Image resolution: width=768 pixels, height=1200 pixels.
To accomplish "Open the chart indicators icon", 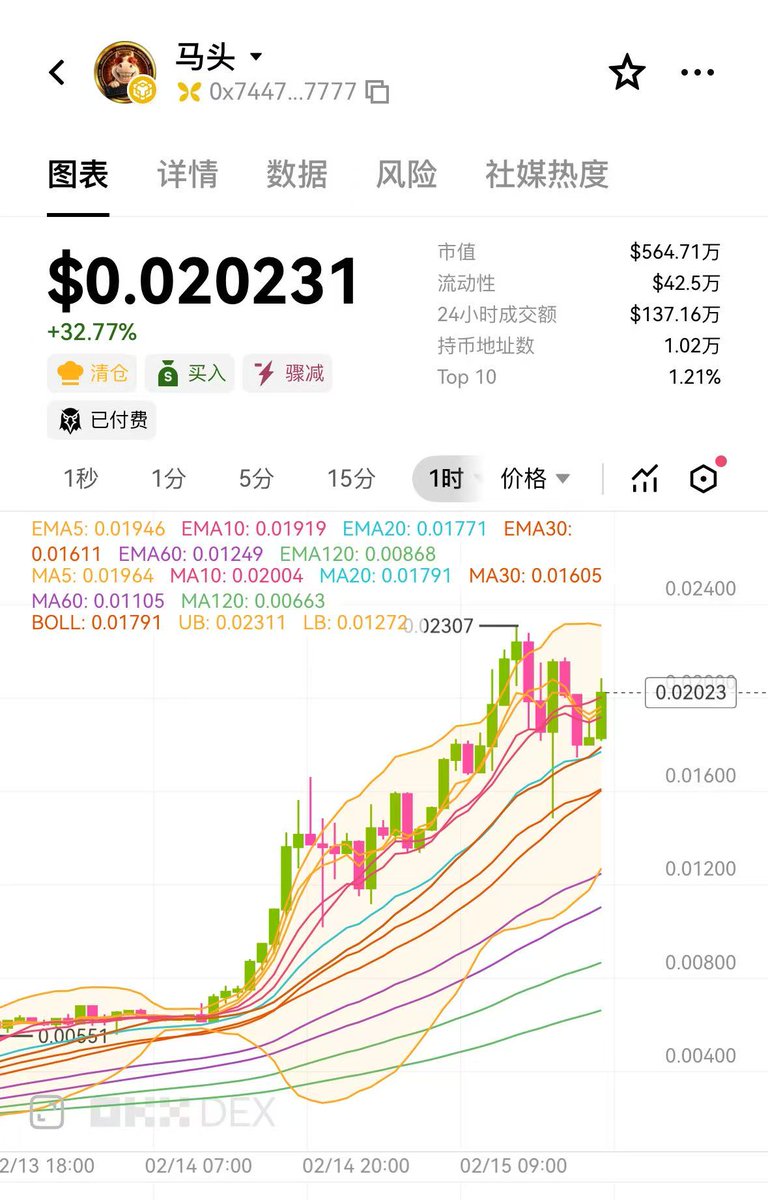I will 645,479.
